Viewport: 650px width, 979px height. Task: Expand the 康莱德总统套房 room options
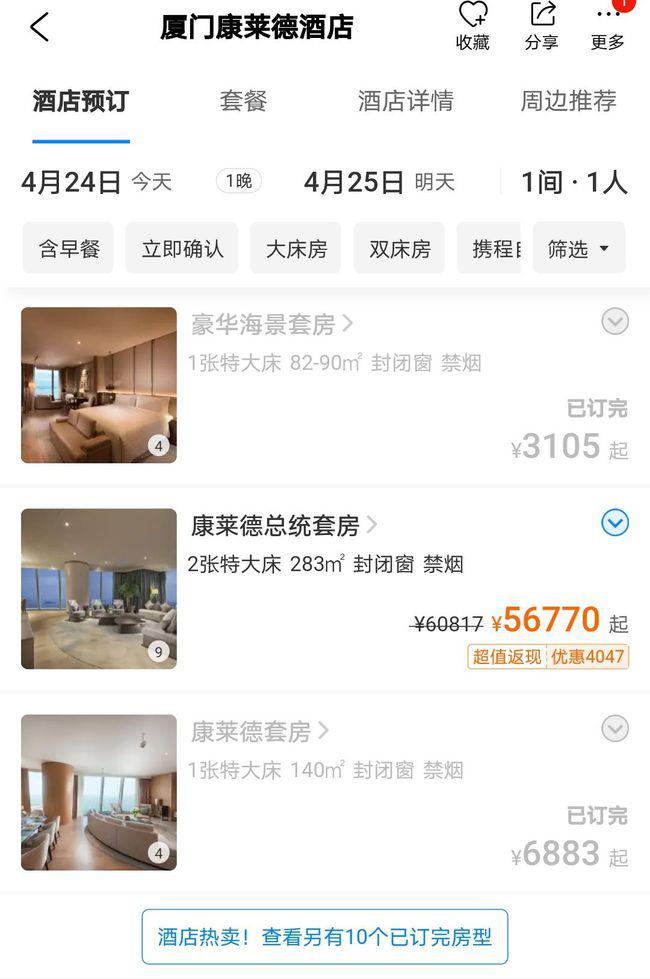tap(615, 522)
